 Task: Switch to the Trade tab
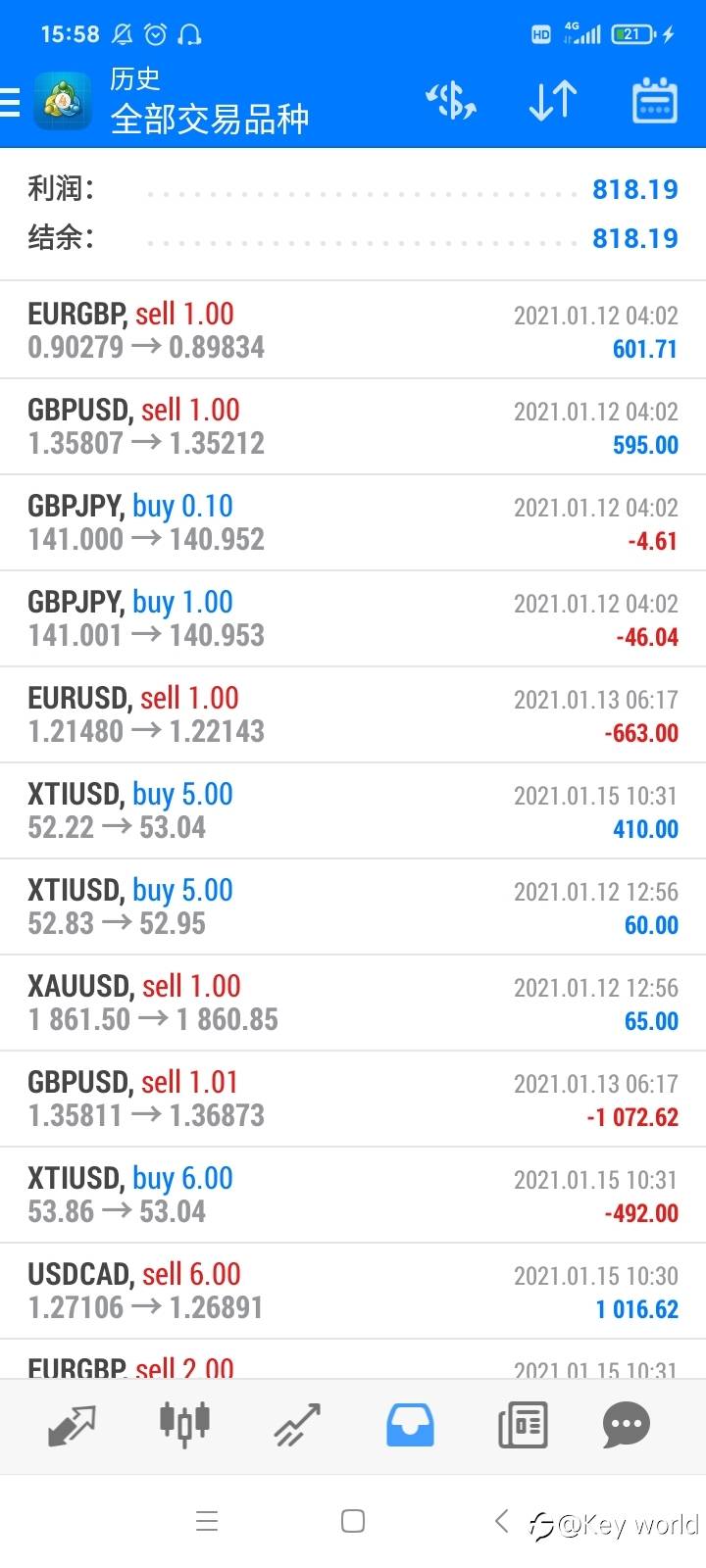pos(297,1425)
